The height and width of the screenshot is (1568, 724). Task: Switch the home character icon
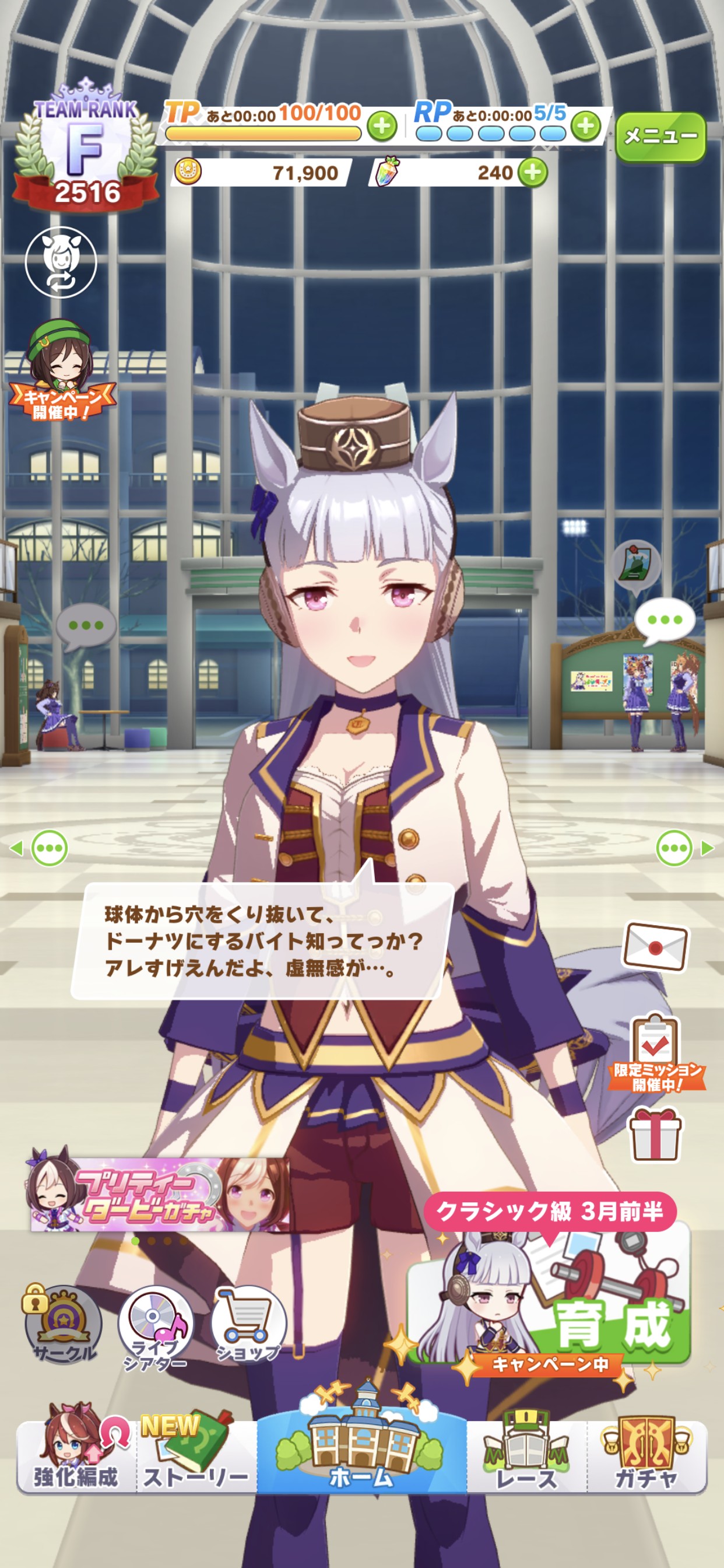pyautogui.click(x=60, y=262)
